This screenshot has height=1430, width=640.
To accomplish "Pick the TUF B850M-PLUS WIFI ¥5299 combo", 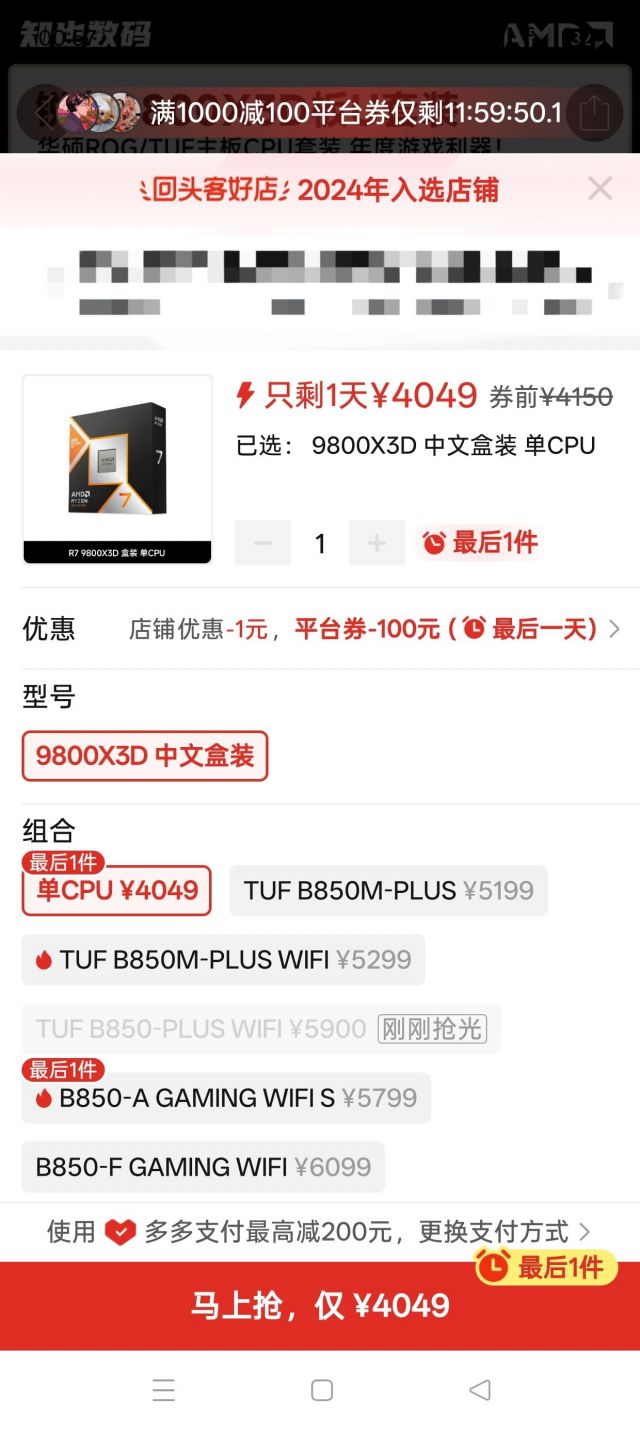I will click(x=223, y=960).
